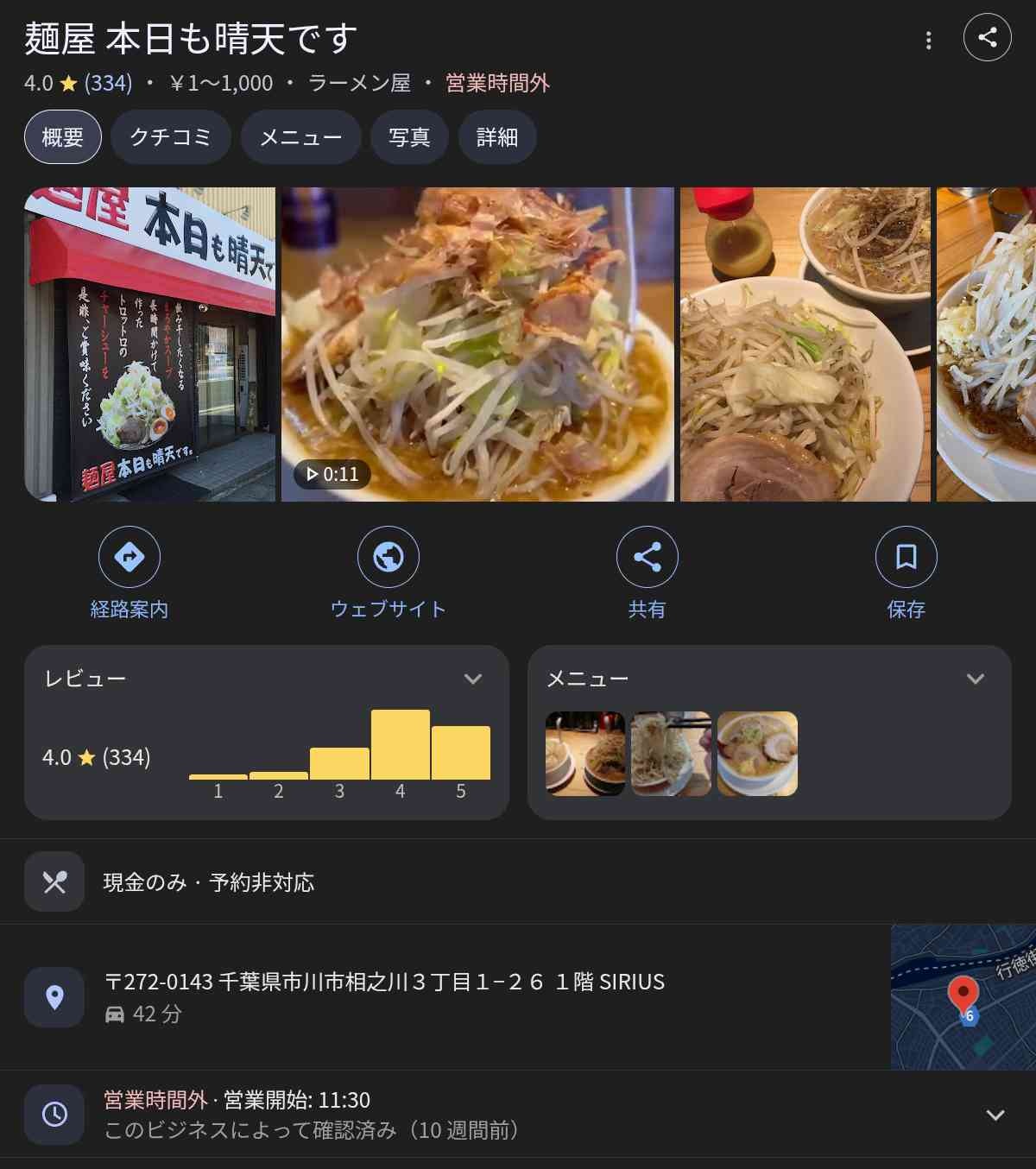
Task: Tap the round share icon at top
Action: coord(987,37)
